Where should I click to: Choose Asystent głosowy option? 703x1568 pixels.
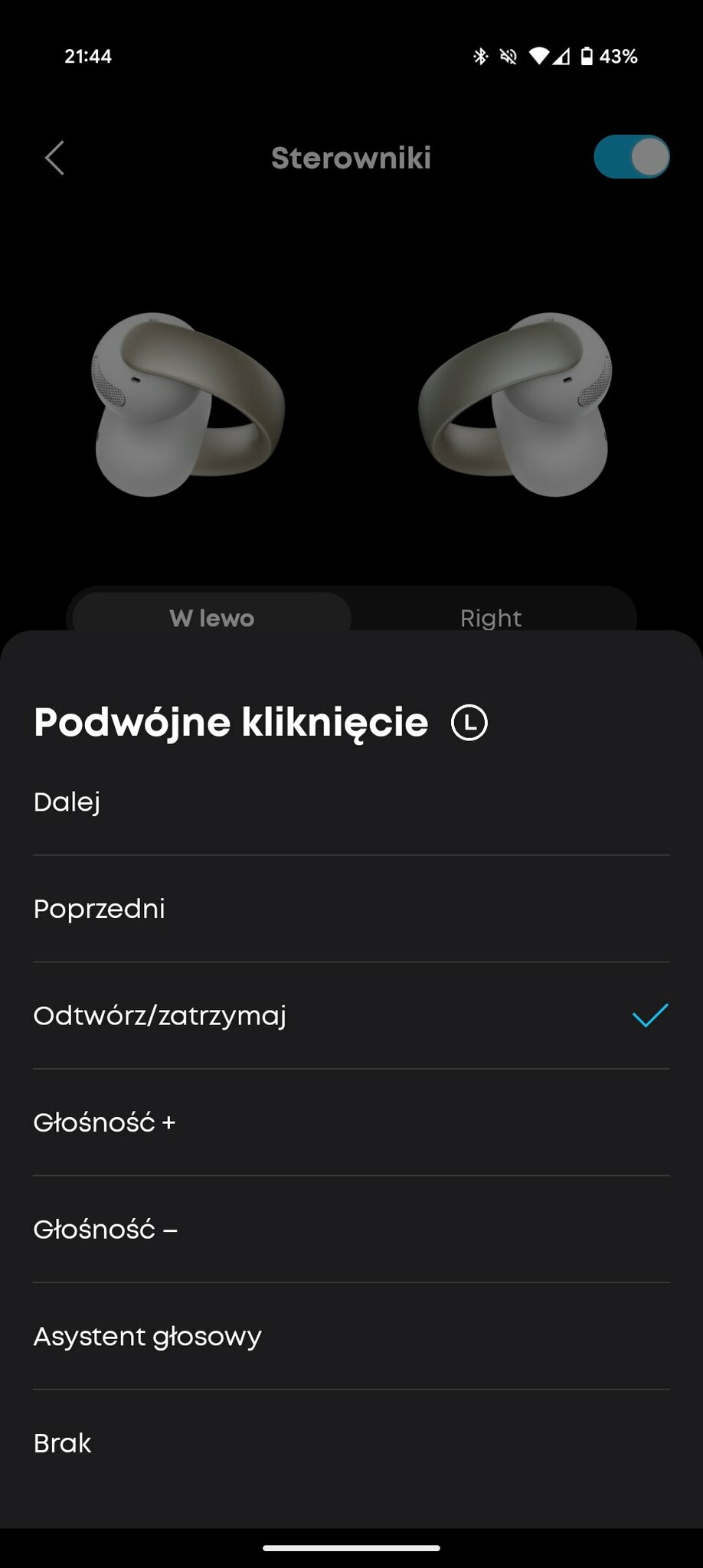tap(351, 1337)
